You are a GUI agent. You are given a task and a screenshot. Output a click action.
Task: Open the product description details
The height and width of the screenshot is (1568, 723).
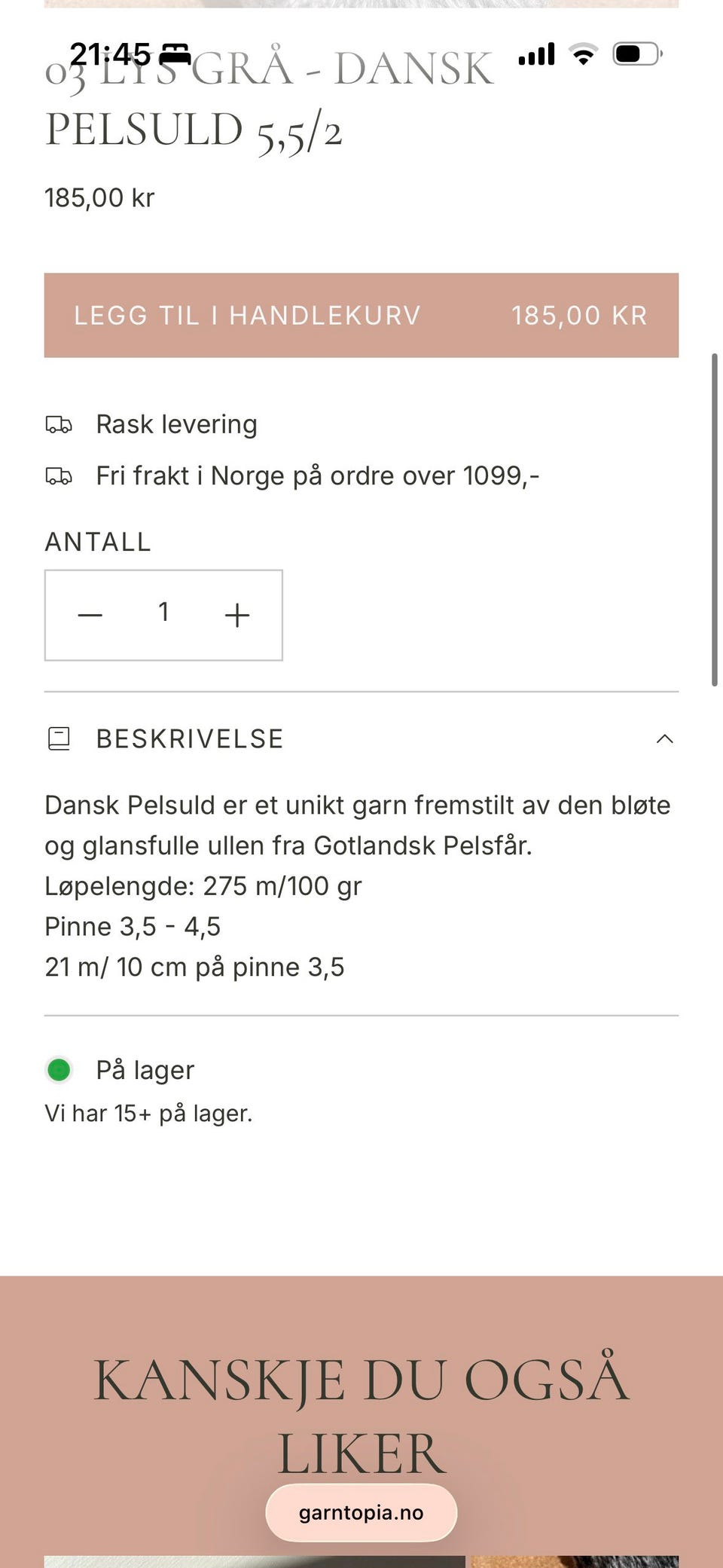(x=189, y=738)
